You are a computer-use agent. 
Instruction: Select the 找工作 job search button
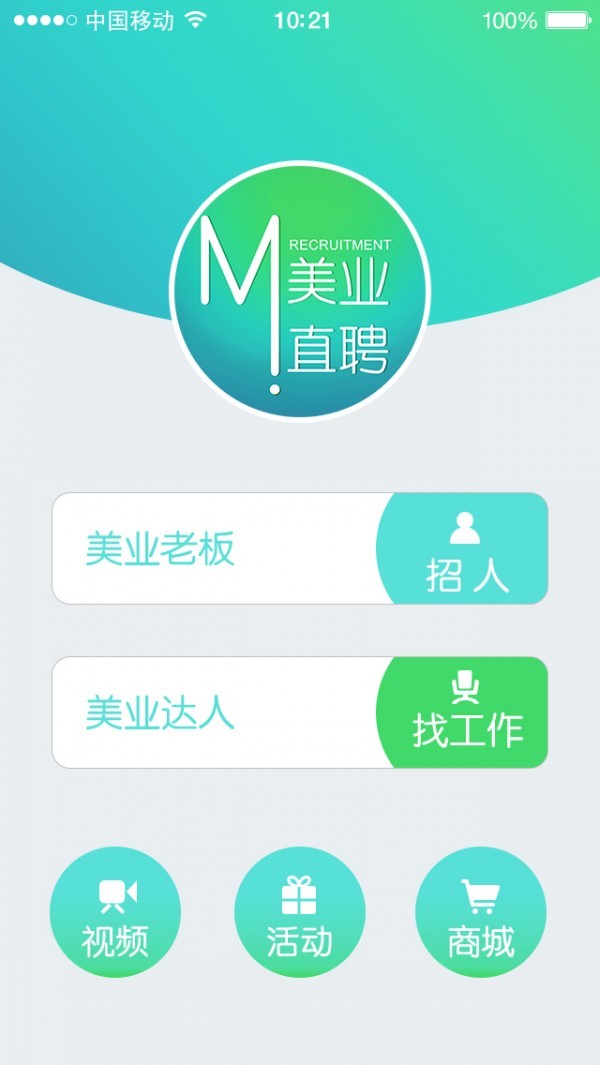[463, 712]
